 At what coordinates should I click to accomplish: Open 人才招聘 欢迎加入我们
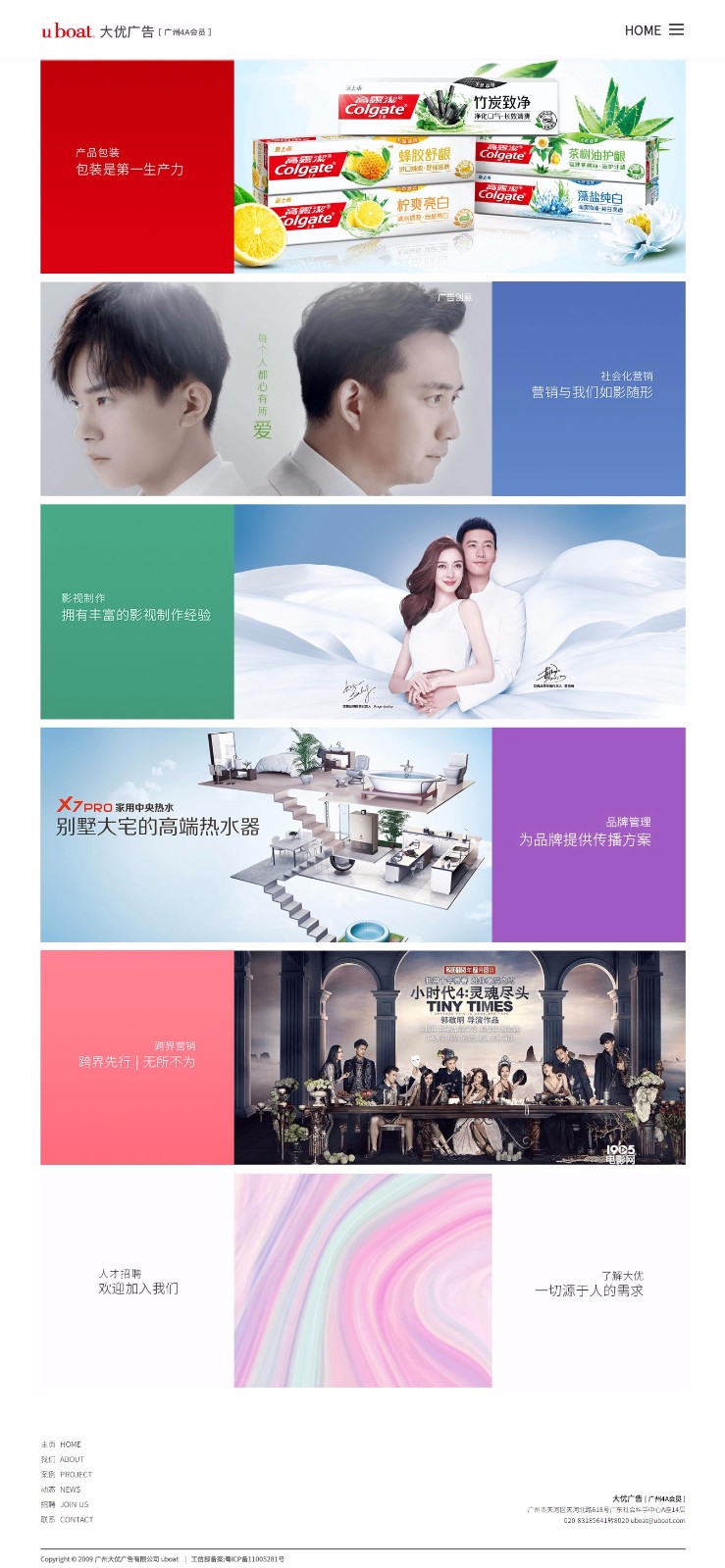click(137, 1281)
